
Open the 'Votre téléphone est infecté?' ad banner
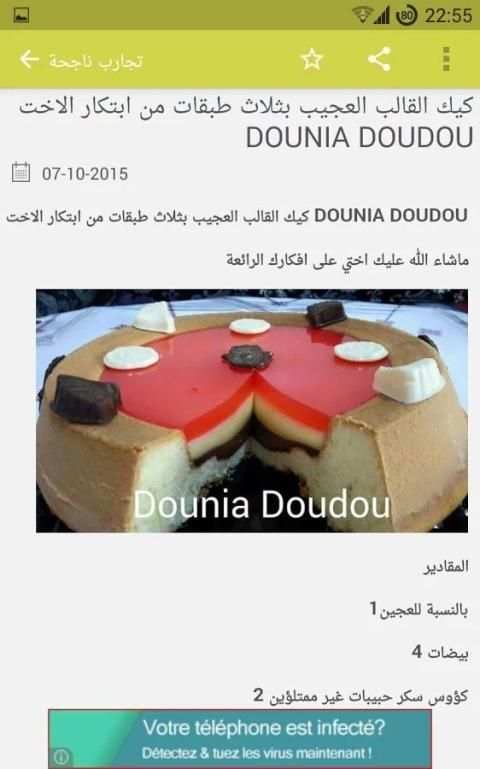point(240,739)
